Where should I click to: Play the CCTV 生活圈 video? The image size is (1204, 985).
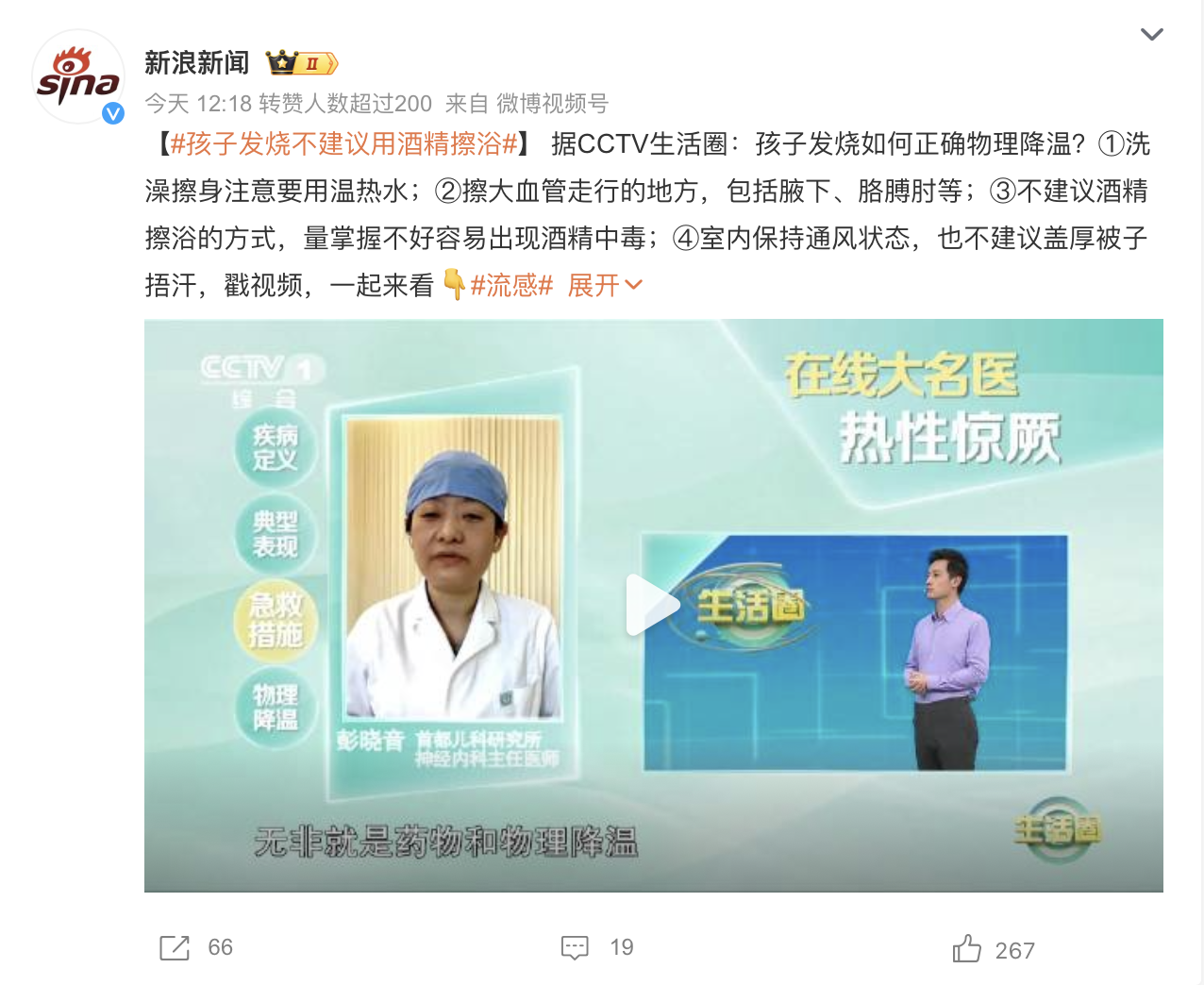click(x=653, y=605)
